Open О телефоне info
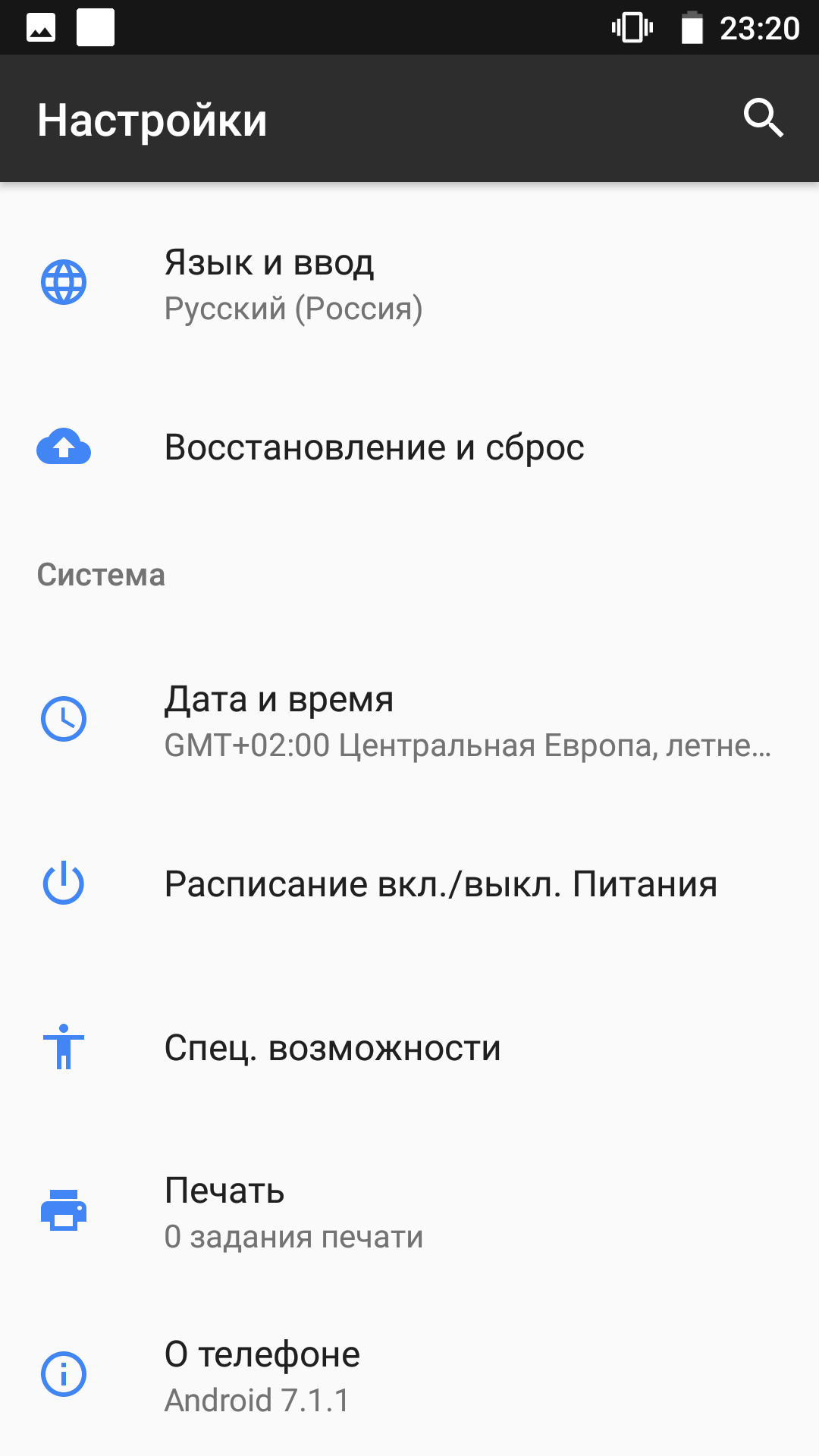Image resolution: width=819 pixels, height=1456 pixels. (409, 1375)
